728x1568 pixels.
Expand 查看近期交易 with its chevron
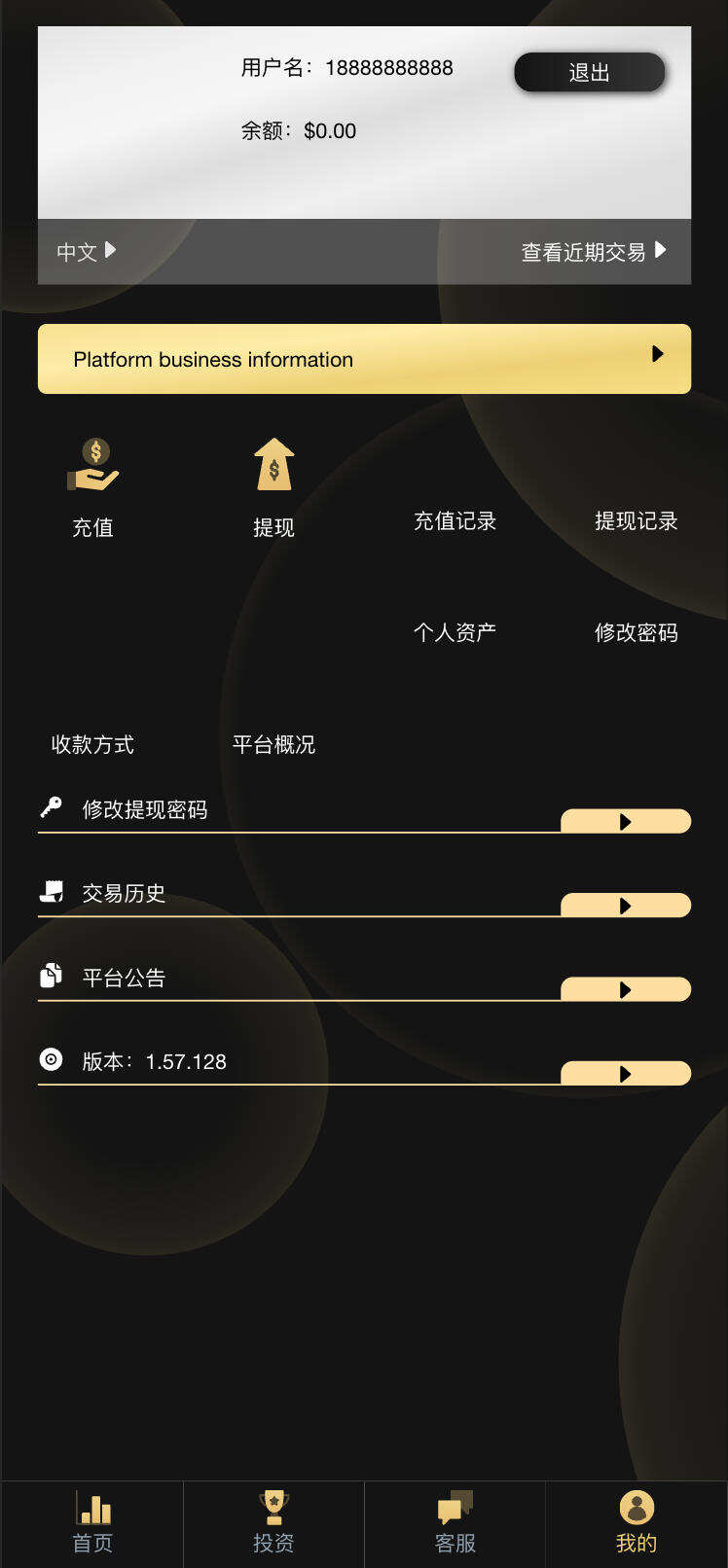pyautogui.click(x=662, y=251)
